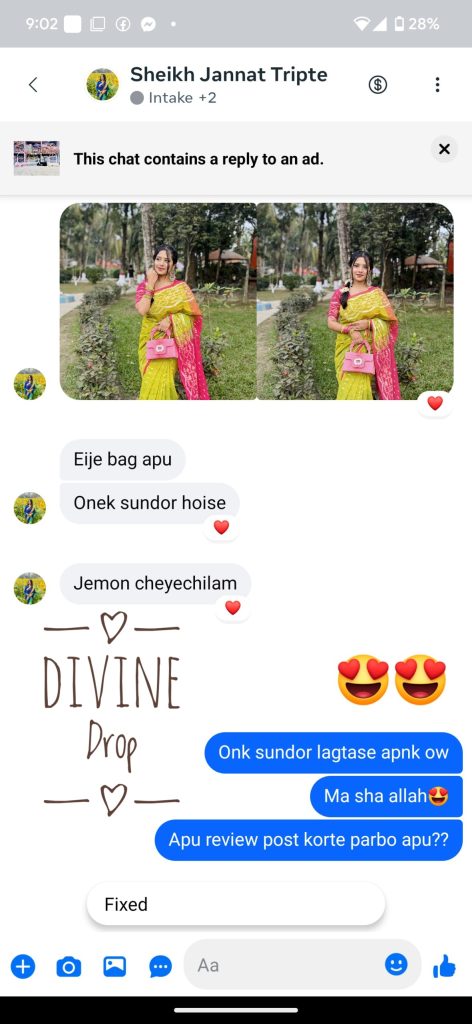Open the payment dollar icon
Viewport: 472px width, 1024px height.
377,85
